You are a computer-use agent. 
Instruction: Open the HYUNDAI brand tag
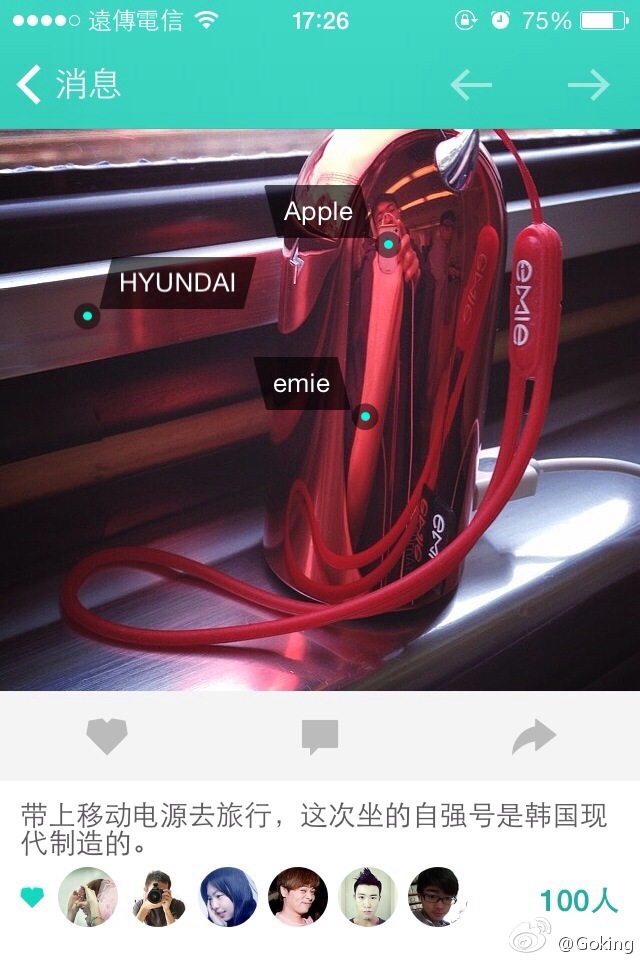[x=177, y=282]
